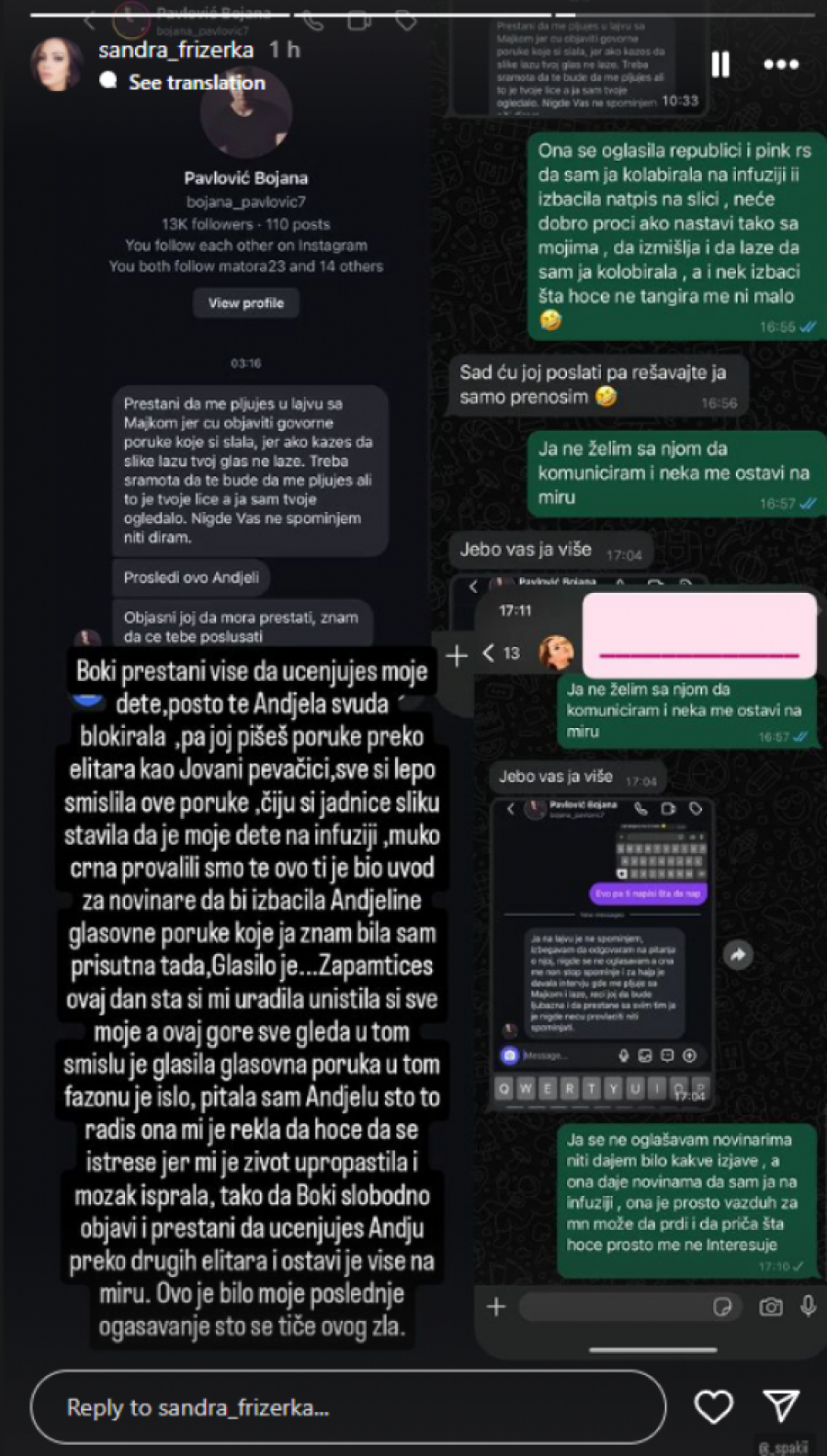
Task: Tap the Reply to sandra_frizerka field
Action: coord(347,1406)
